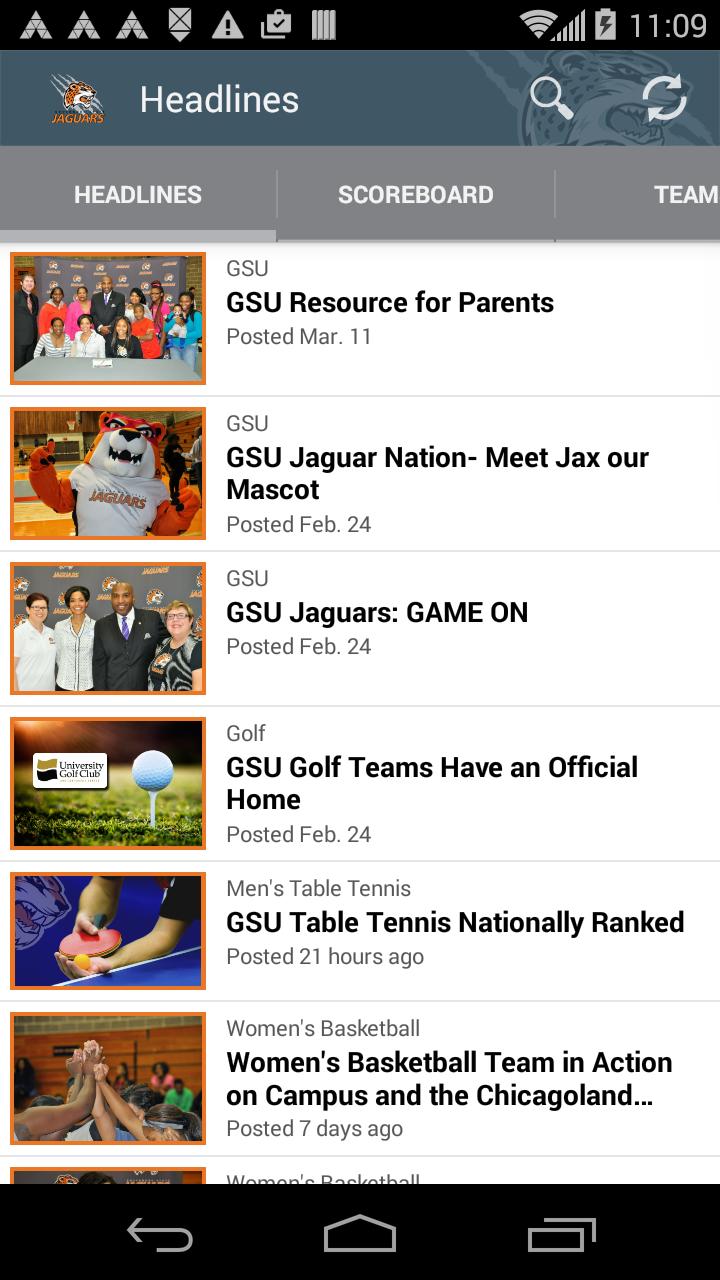Read Women's Basketball Team in Action article
The height and width of the screenshot is (1280, 720).
449,1079
